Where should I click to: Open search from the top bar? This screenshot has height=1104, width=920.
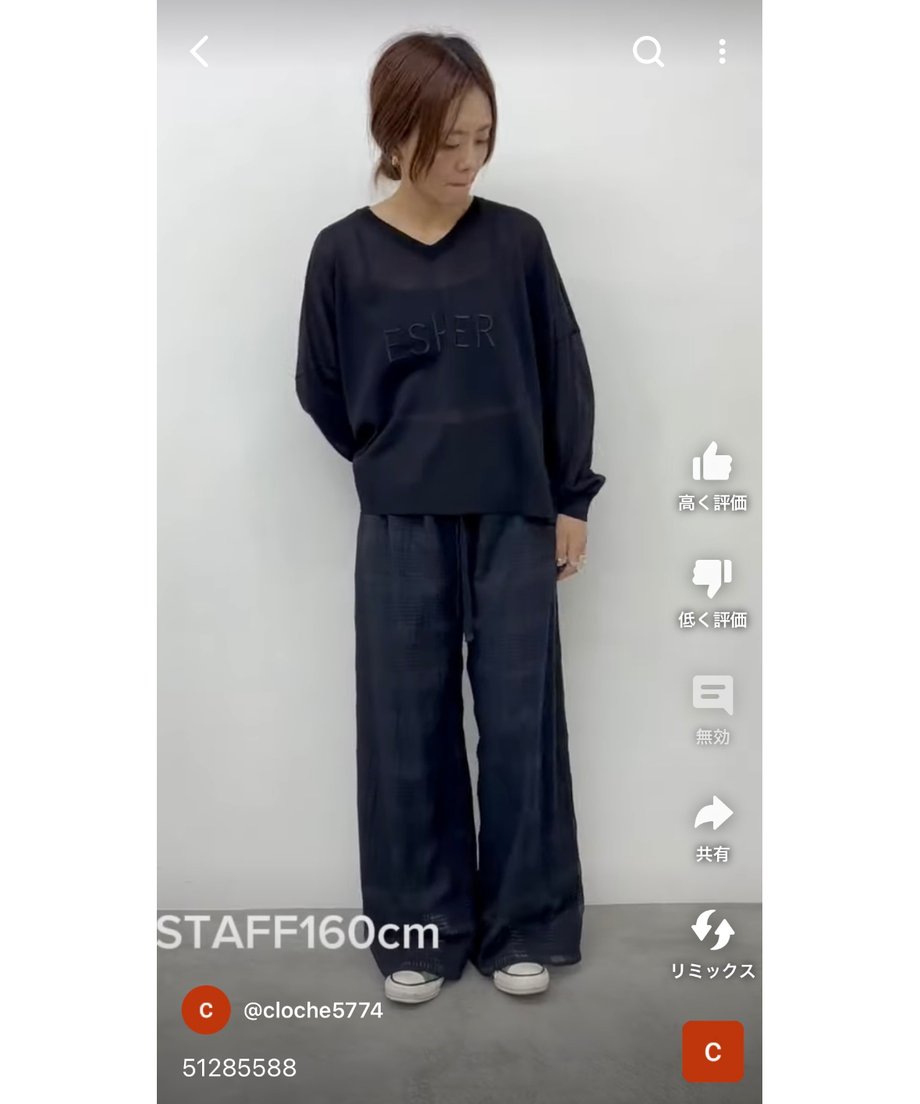(x=648, y=52)
